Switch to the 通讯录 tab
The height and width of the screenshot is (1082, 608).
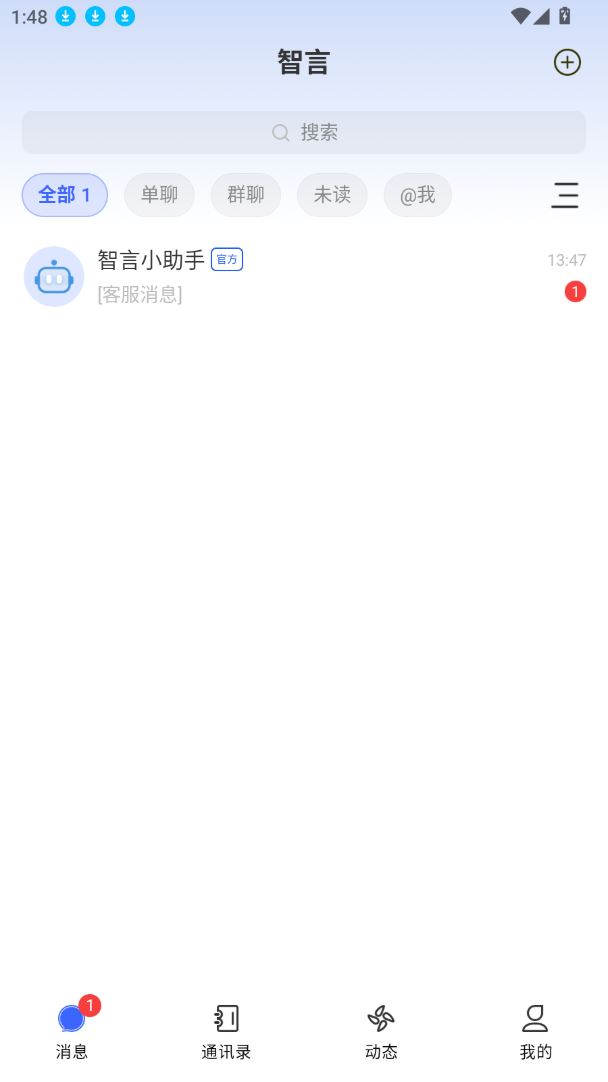click(226, 1030)
